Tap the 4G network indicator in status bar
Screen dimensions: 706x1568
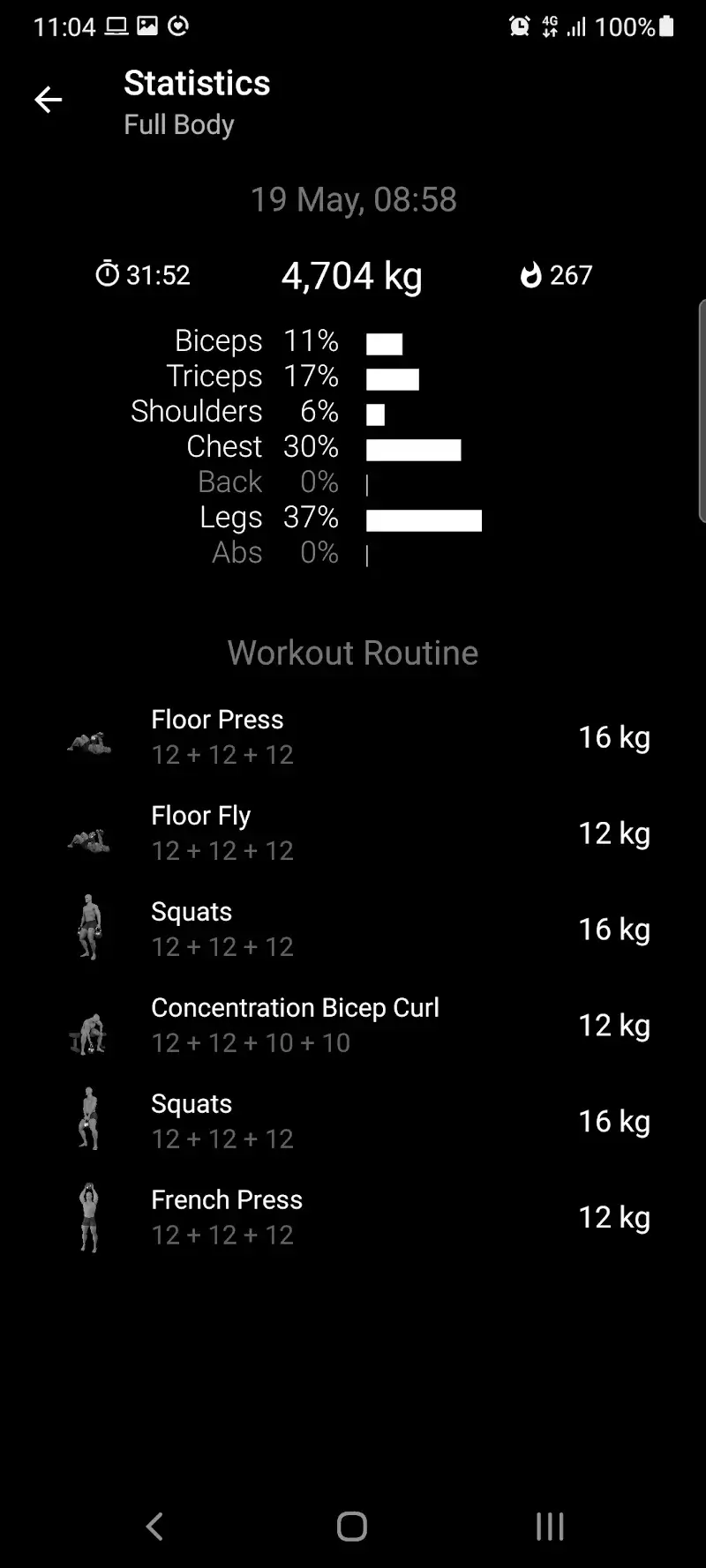click(549, 26)
